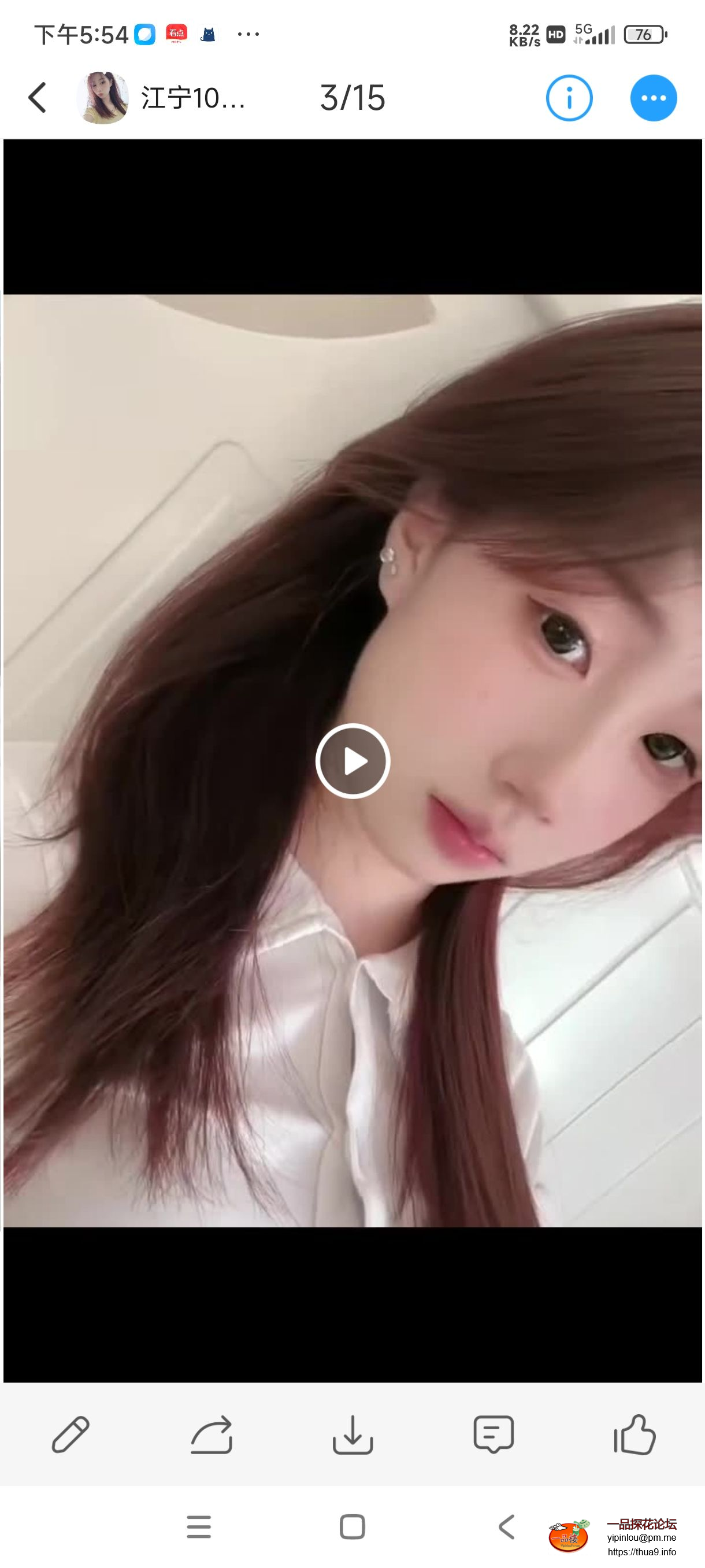
Task: Open recent apps from the system bar
Action: [x=199, y=1526]
